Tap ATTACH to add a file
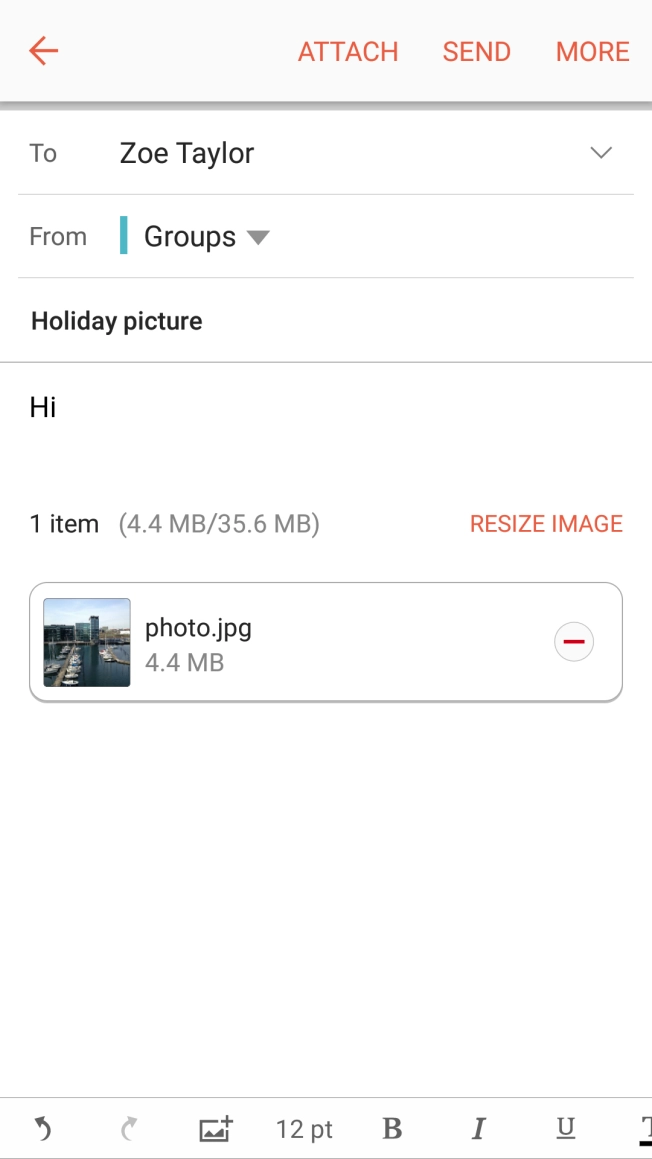 click(348, 52)
